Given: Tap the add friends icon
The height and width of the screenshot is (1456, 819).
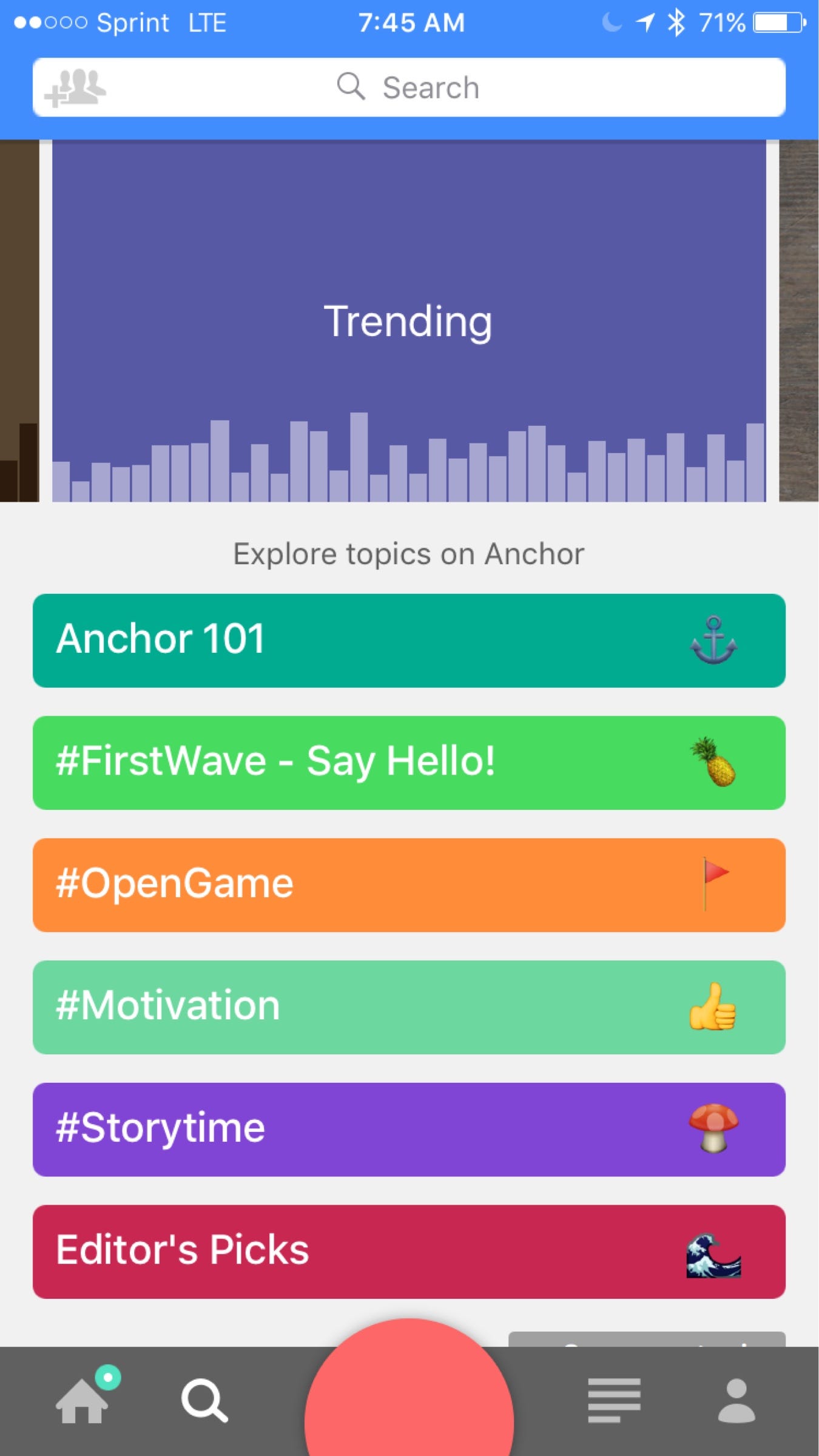Looking at the screenshot, I should 75,88.
